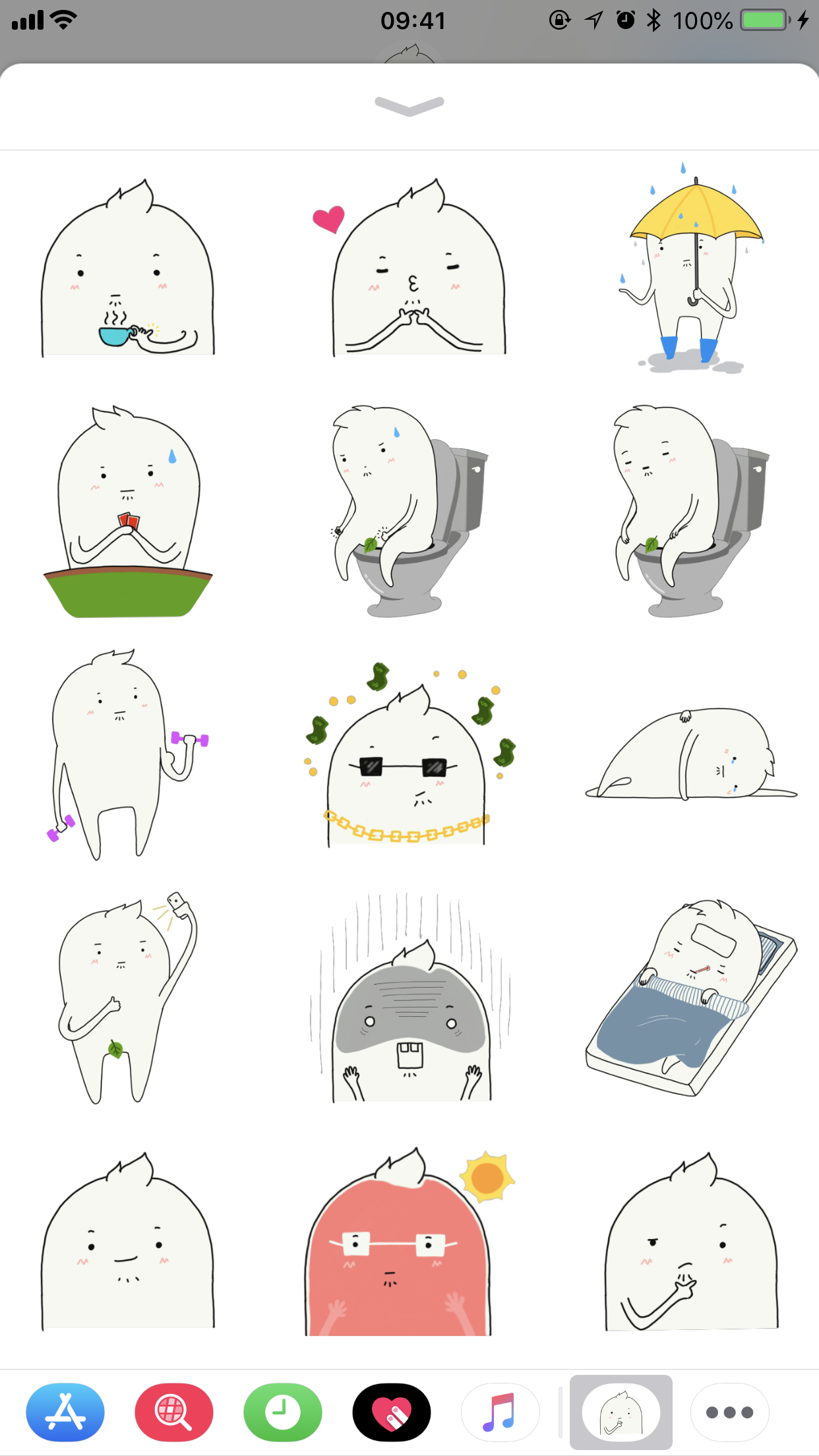Select the tea cup sipping sticker

click(x=128, y=270)
